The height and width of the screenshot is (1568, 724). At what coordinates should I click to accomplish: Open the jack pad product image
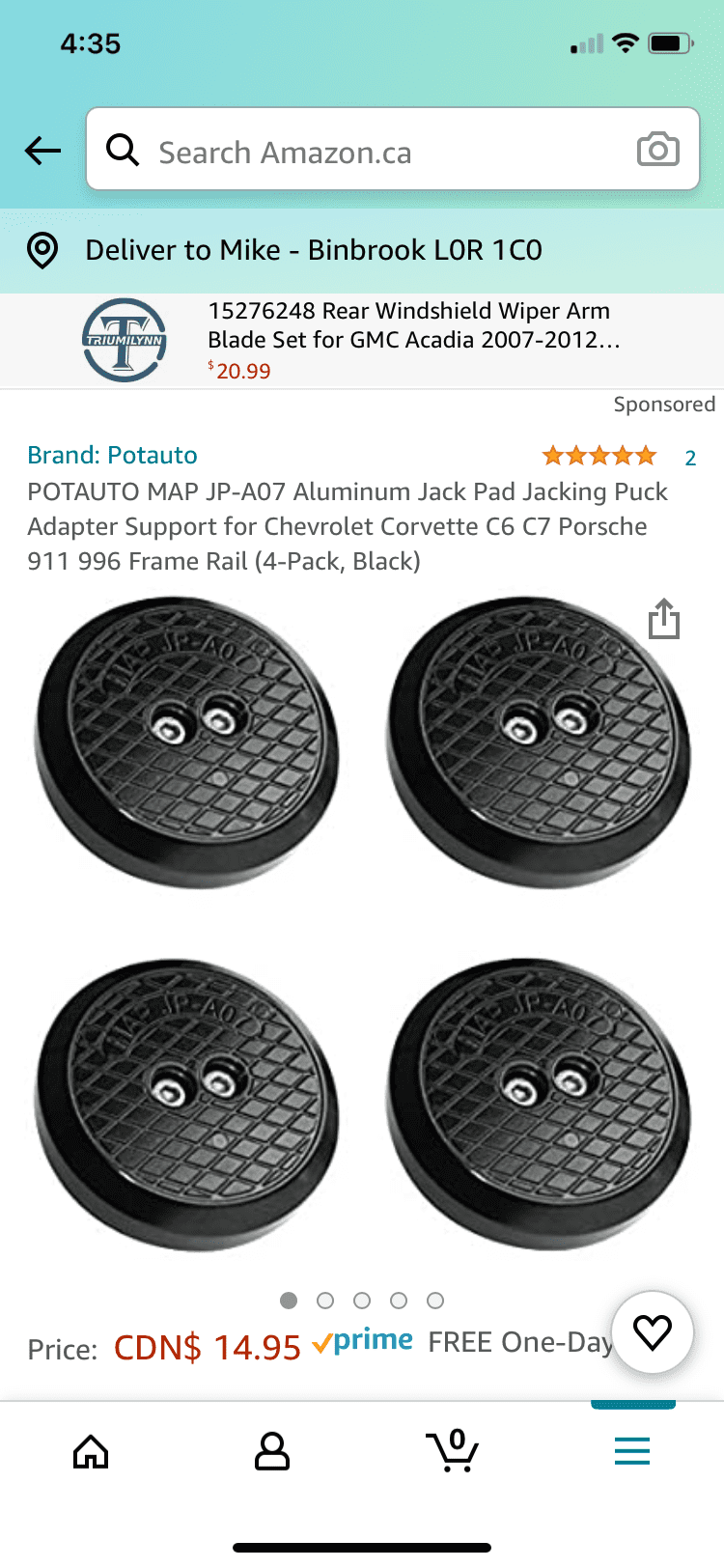[362, 922]
